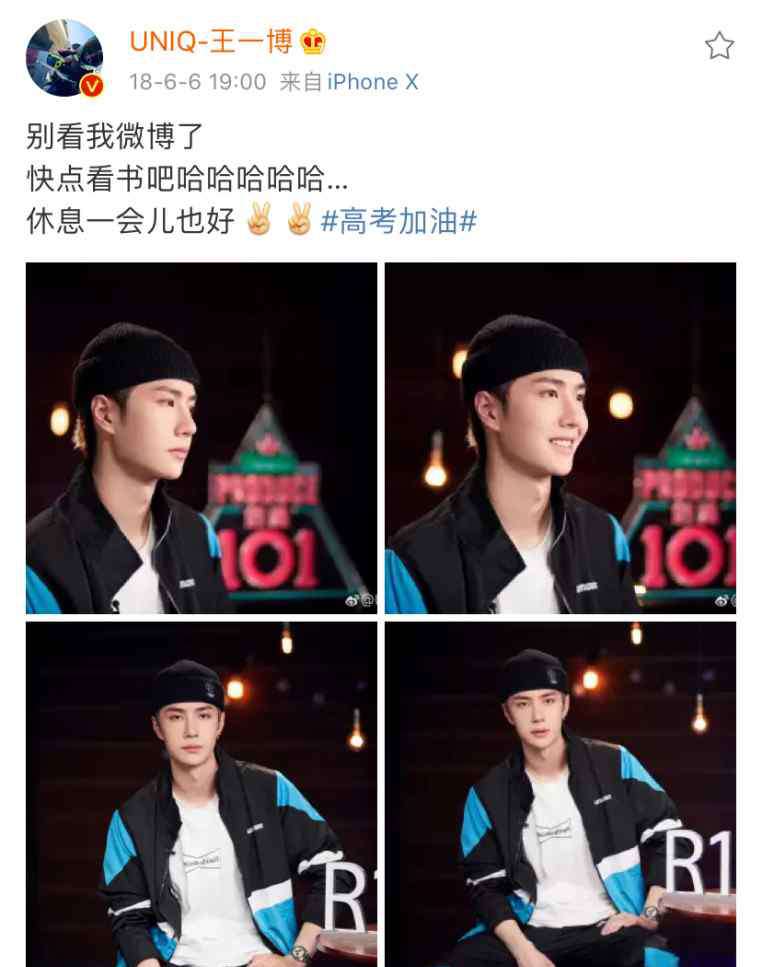View second photo with the smiling profile

pos(560,437)
